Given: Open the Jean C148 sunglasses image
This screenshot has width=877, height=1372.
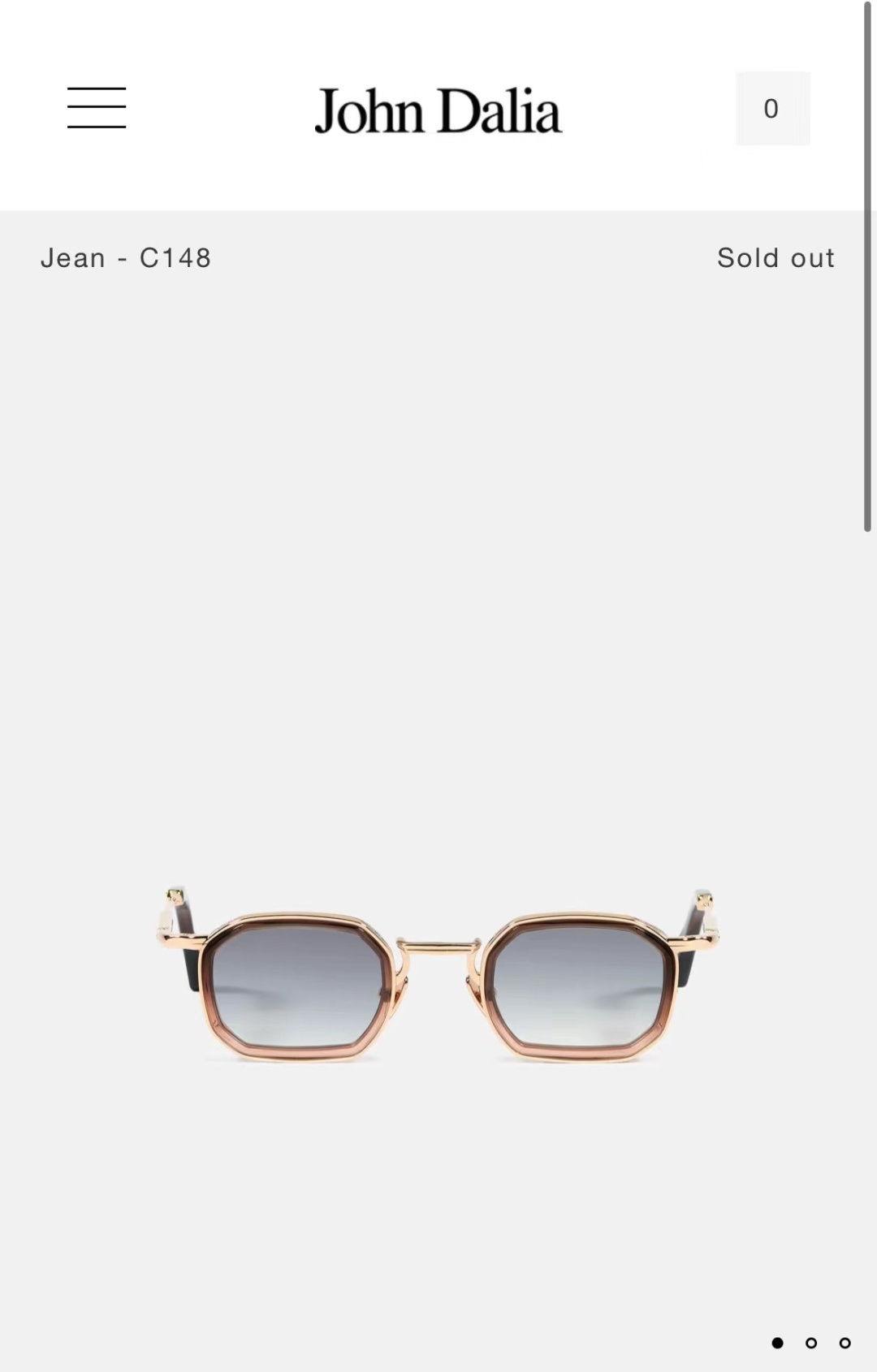Looking at the screenshot, I should [438, 974].
